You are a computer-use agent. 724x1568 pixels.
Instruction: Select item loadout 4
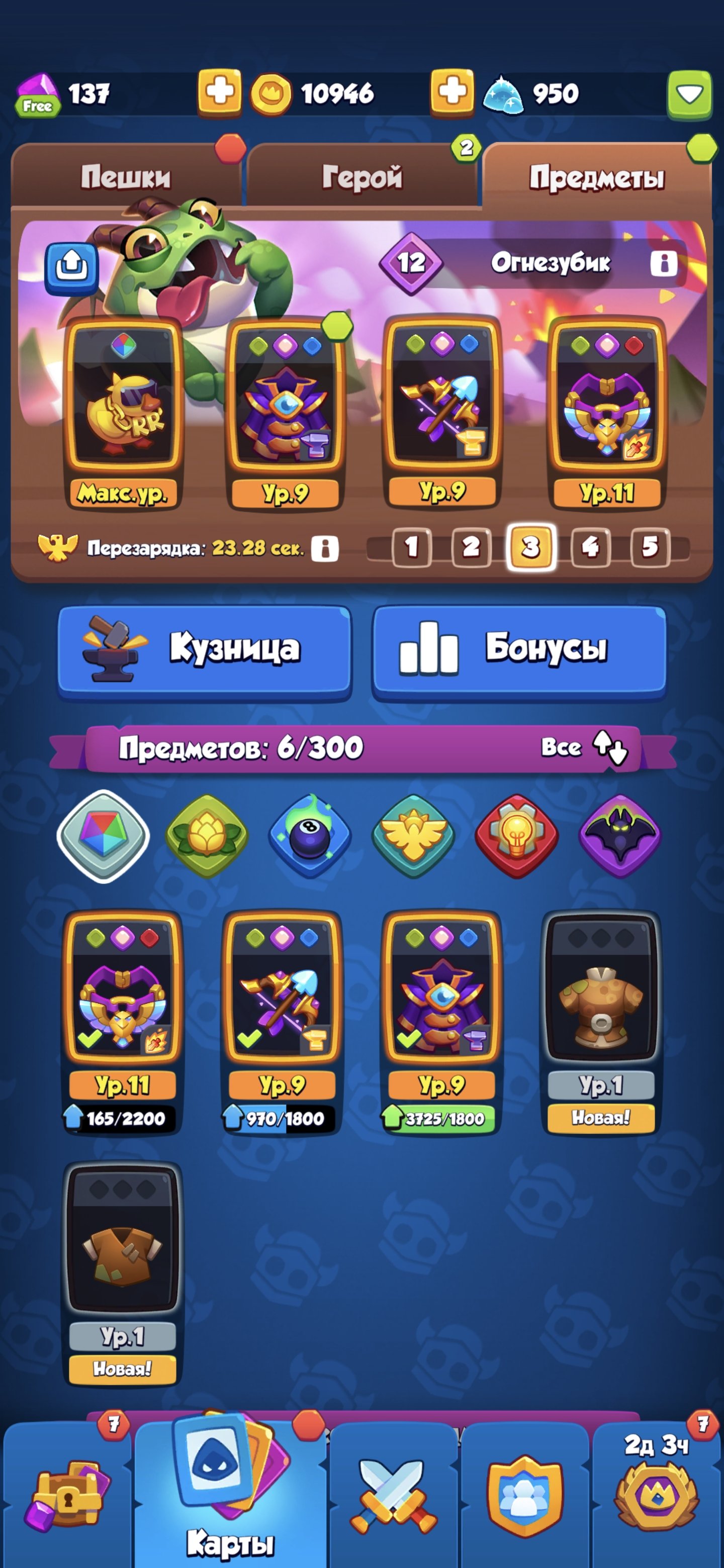pos(590,547)
